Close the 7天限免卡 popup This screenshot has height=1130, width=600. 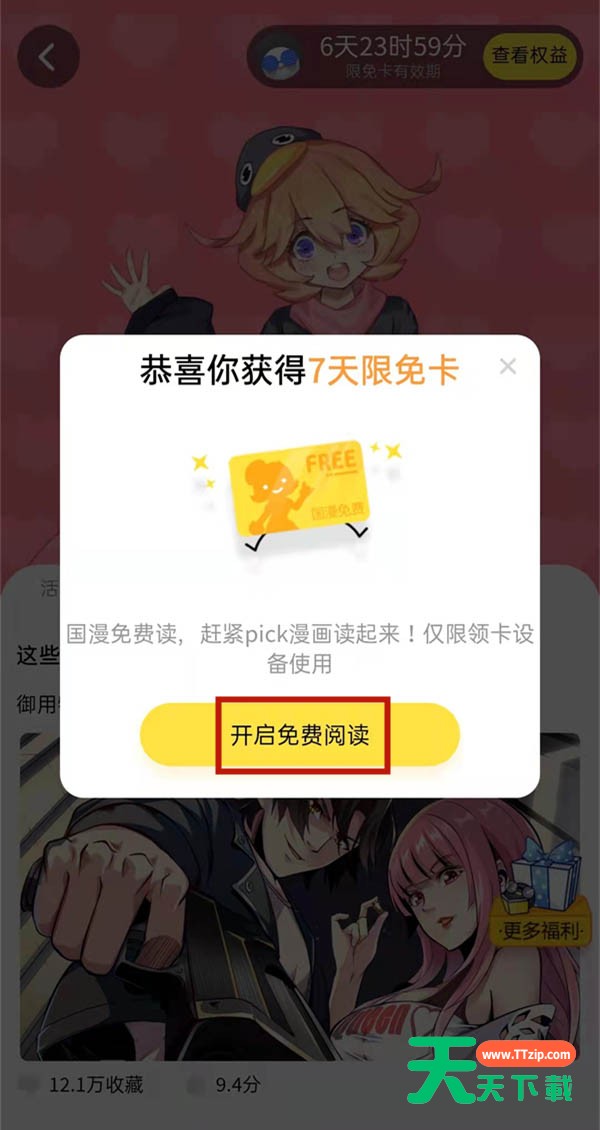508,367
